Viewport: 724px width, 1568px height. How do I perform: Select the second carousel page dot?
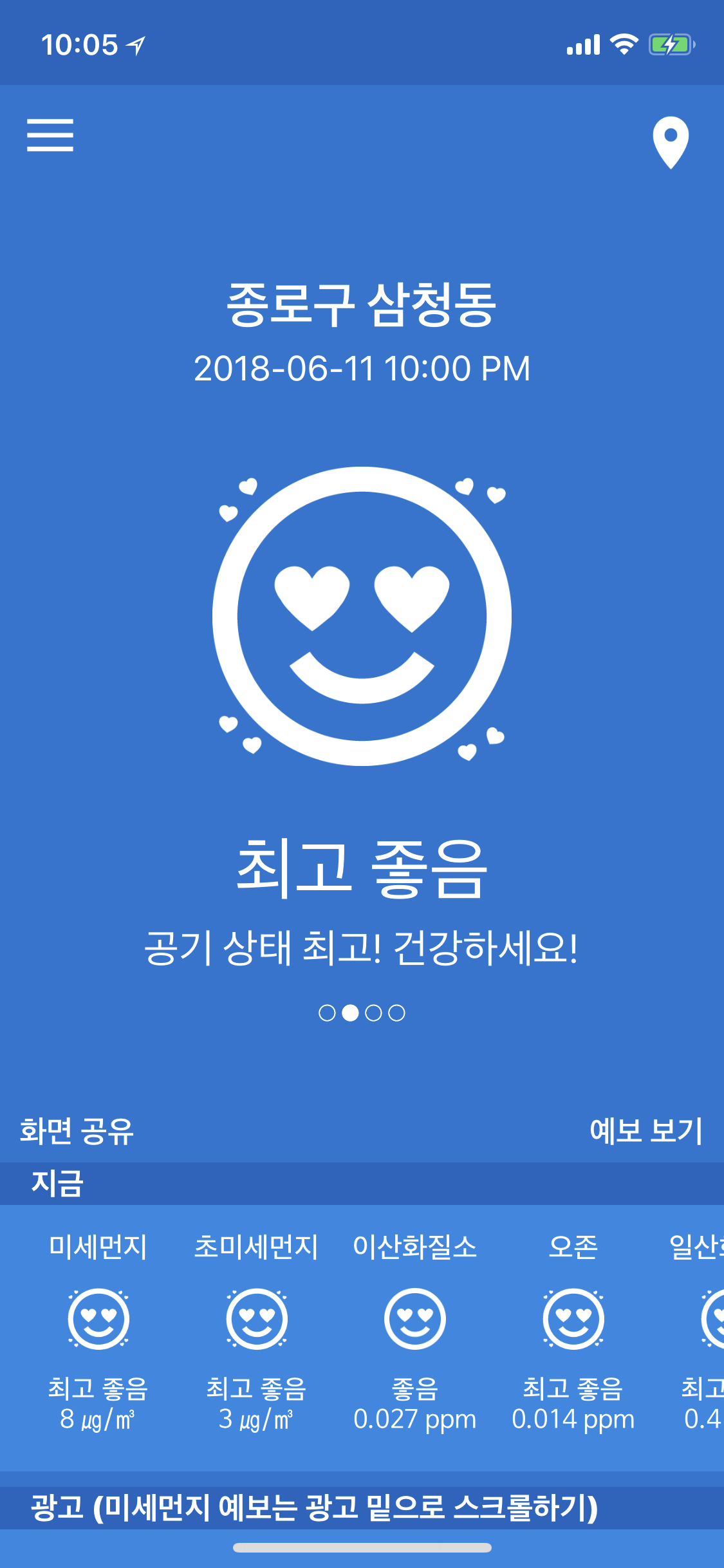[x=350, y=1013]
